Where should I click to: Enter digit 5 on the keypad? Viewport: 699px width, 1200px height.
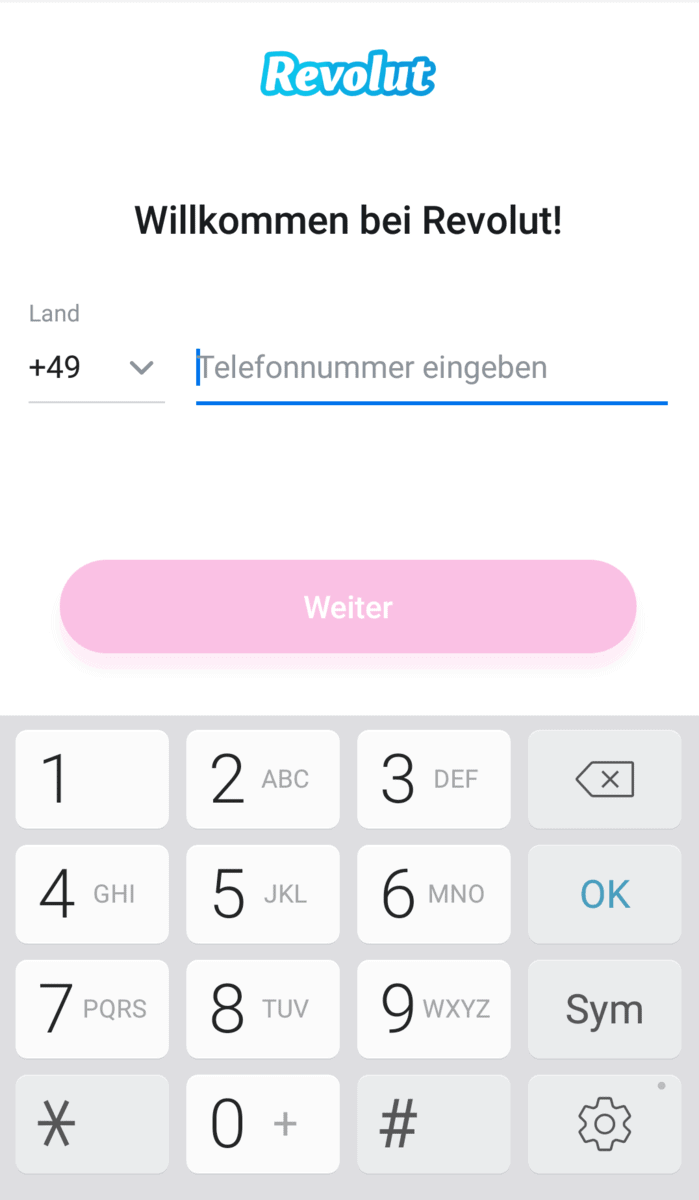[x=262, y=894]
